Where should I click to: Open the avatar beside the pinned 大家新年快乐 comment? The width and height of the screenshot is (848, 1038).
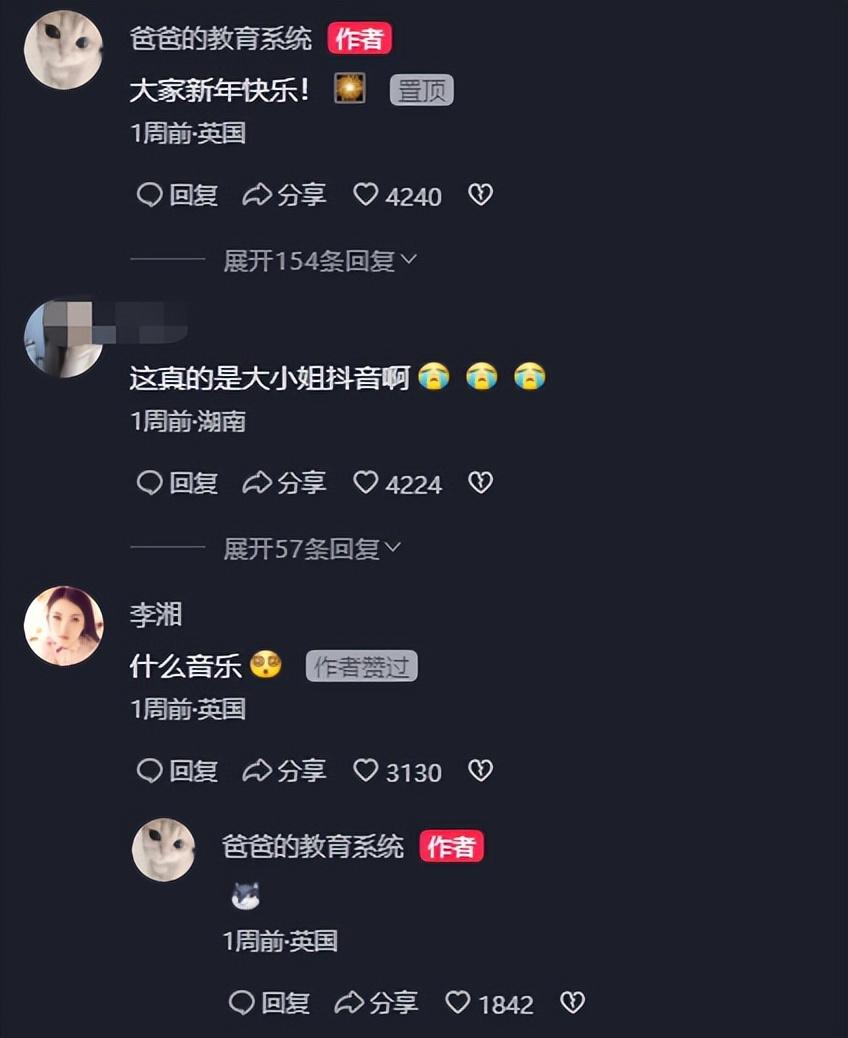click(x=63, y=50)
